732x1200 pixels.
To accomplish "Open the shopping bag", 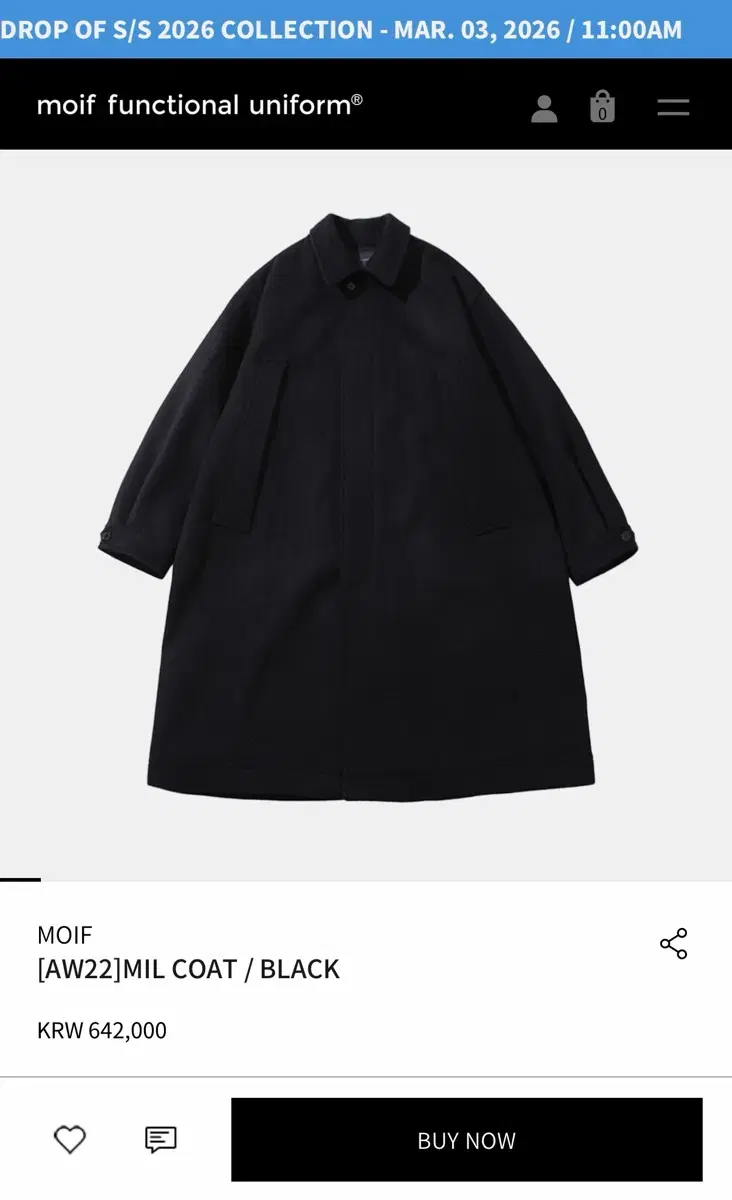I will [602, 106].
